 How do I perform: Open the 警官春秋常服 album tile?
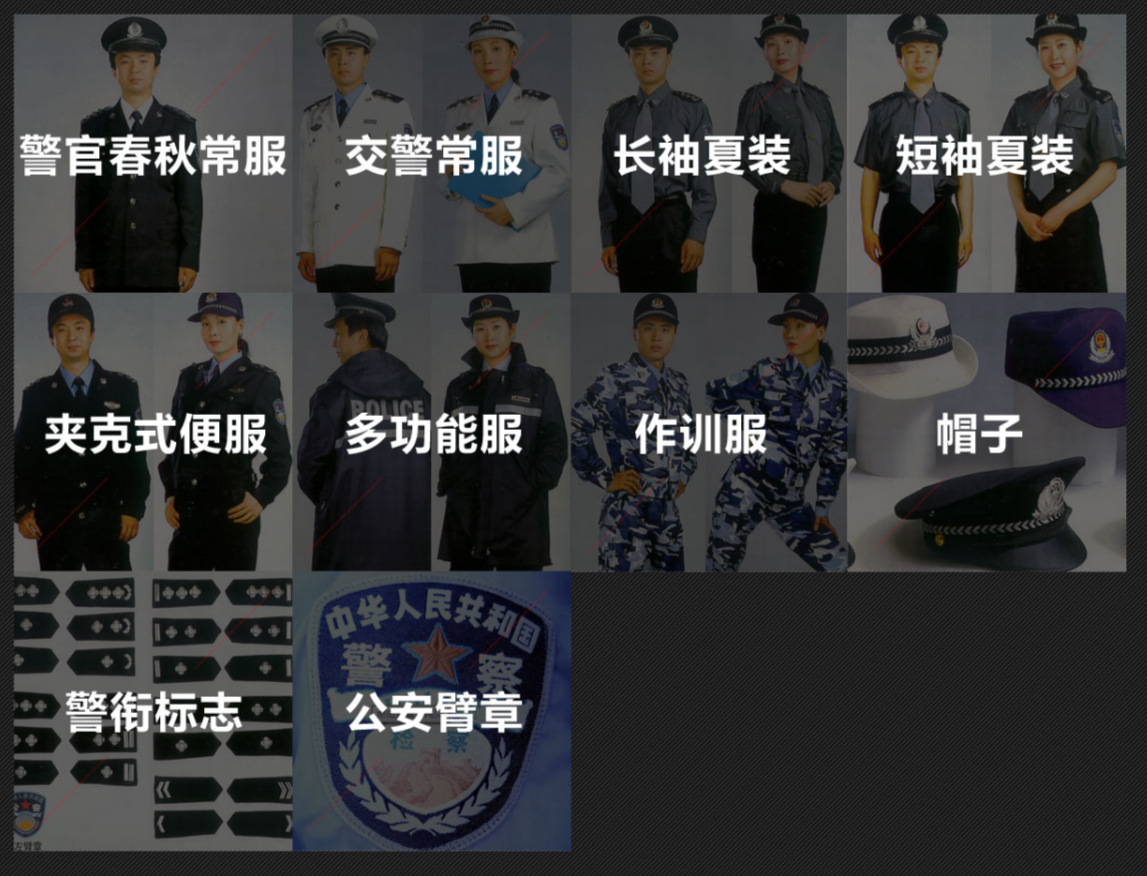[x=153, y=155]
